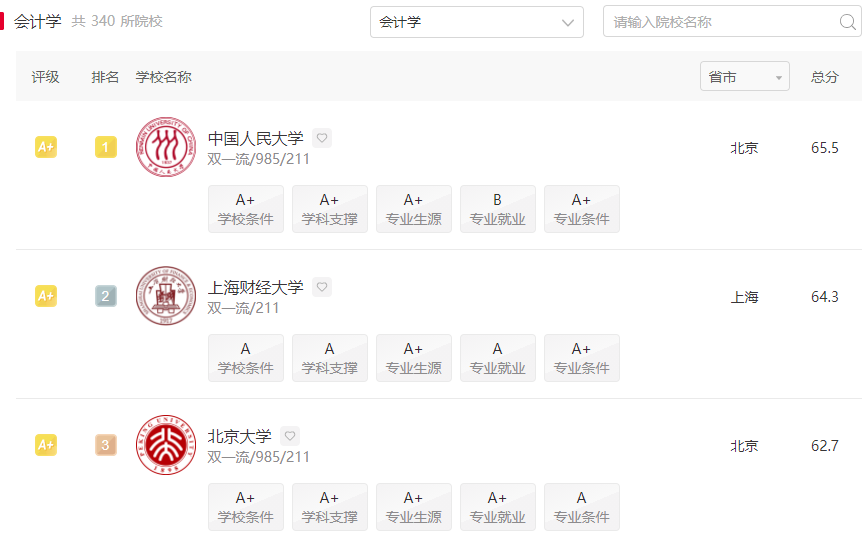The height and width of the screenshot is (541, 867).
Task: Favorite 中国人民大学 with the heart icon
Action: (x=322, y=138)
